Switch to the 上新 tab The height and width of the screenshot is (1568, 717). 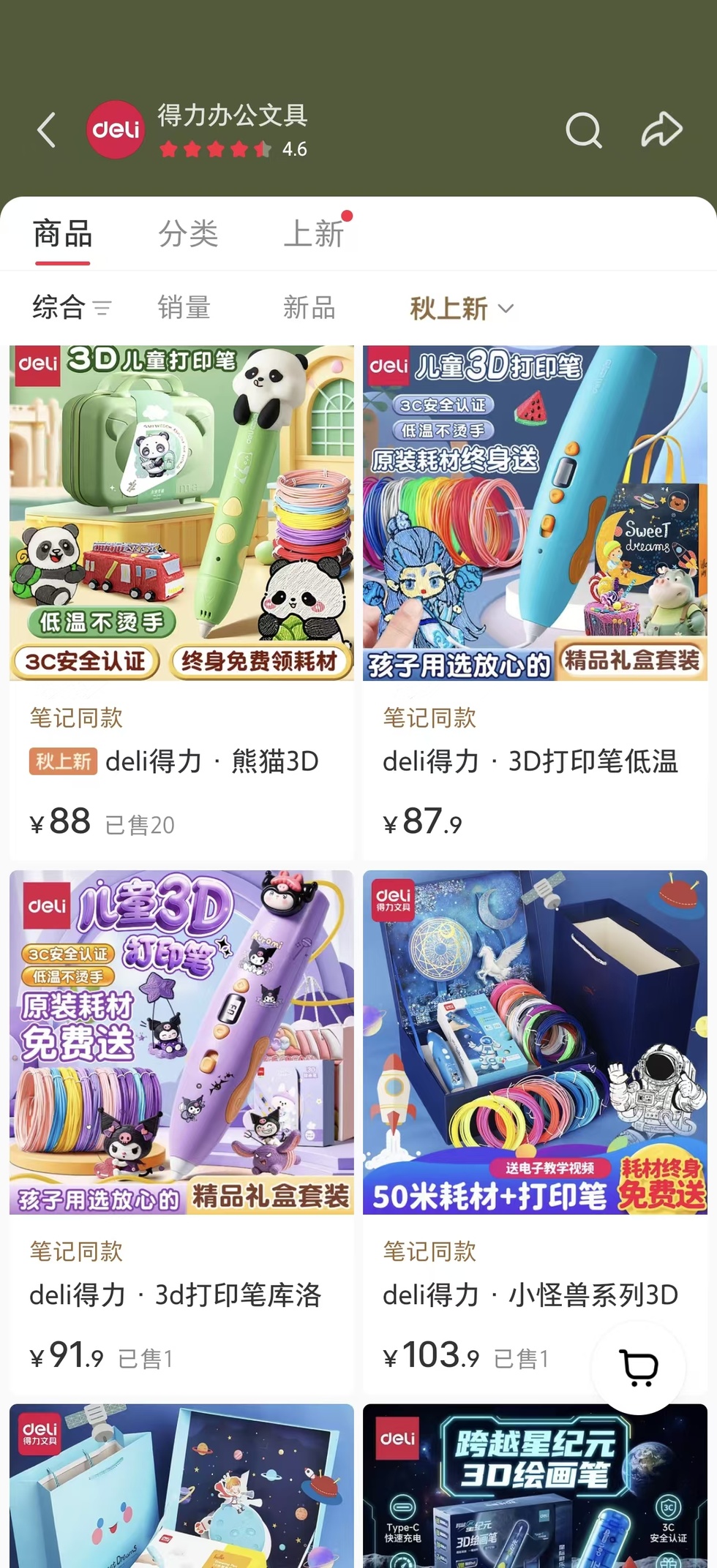pos(315,234)
